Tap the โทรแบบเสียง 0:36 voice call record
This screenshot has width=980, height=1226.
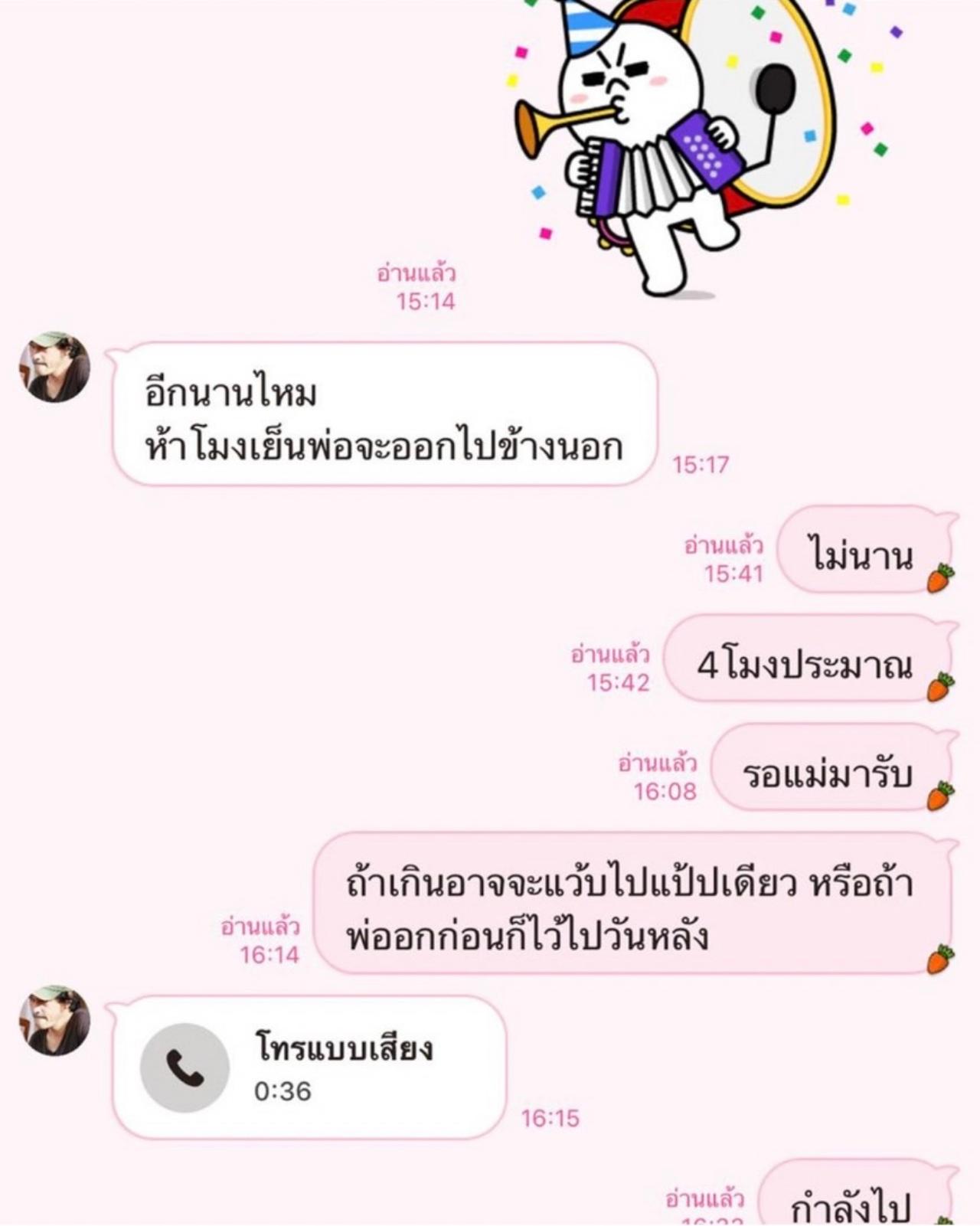pos(309,1067)
